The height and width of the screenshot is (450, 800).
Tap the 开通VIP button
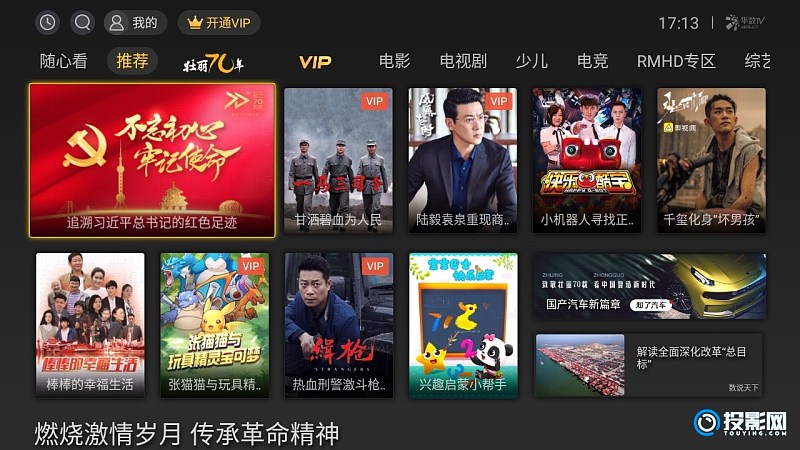click(x=219, y=22)
